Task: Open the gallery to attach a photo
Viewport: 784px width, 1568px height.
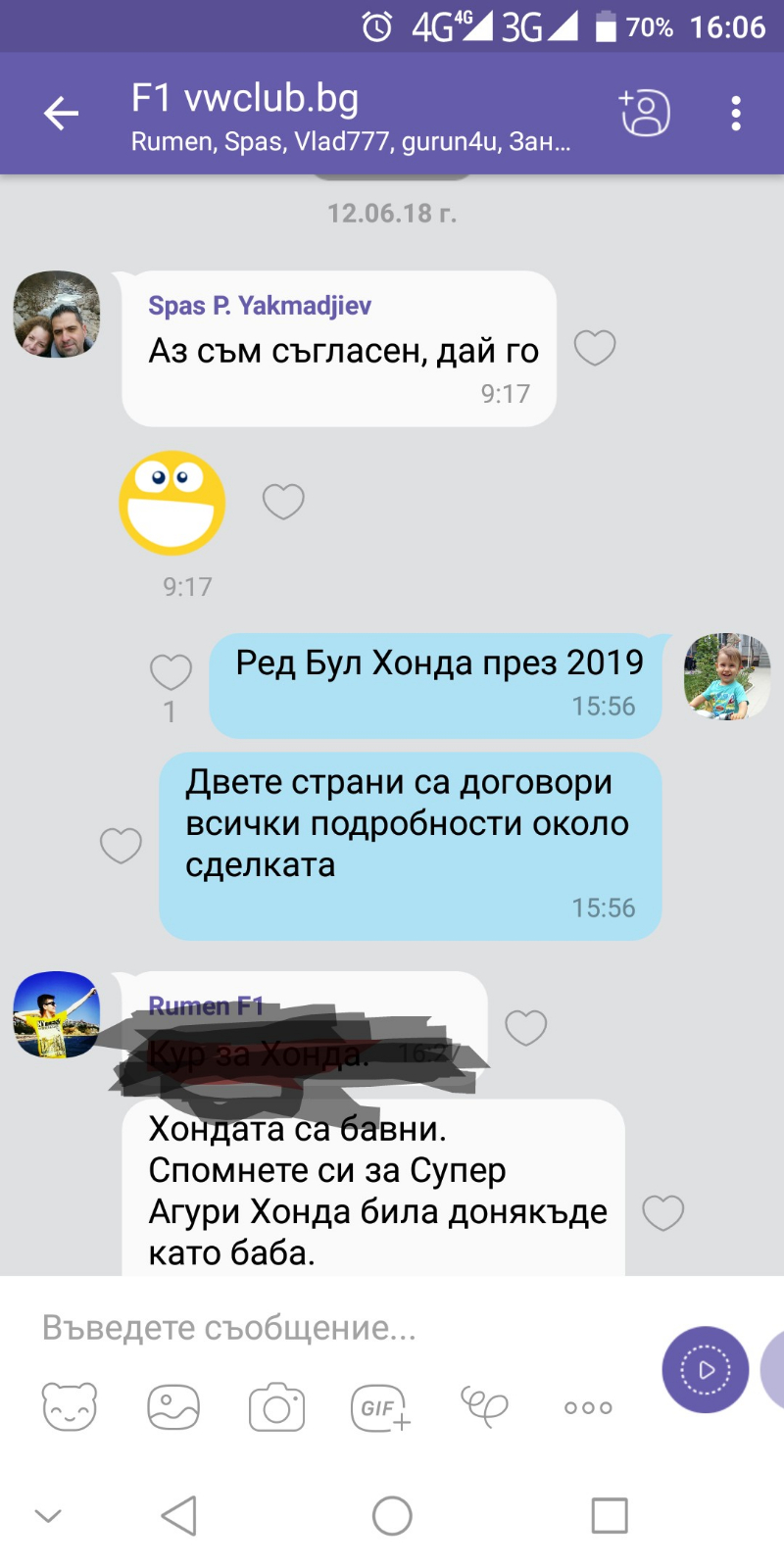Action: [x=173, y=1407]
